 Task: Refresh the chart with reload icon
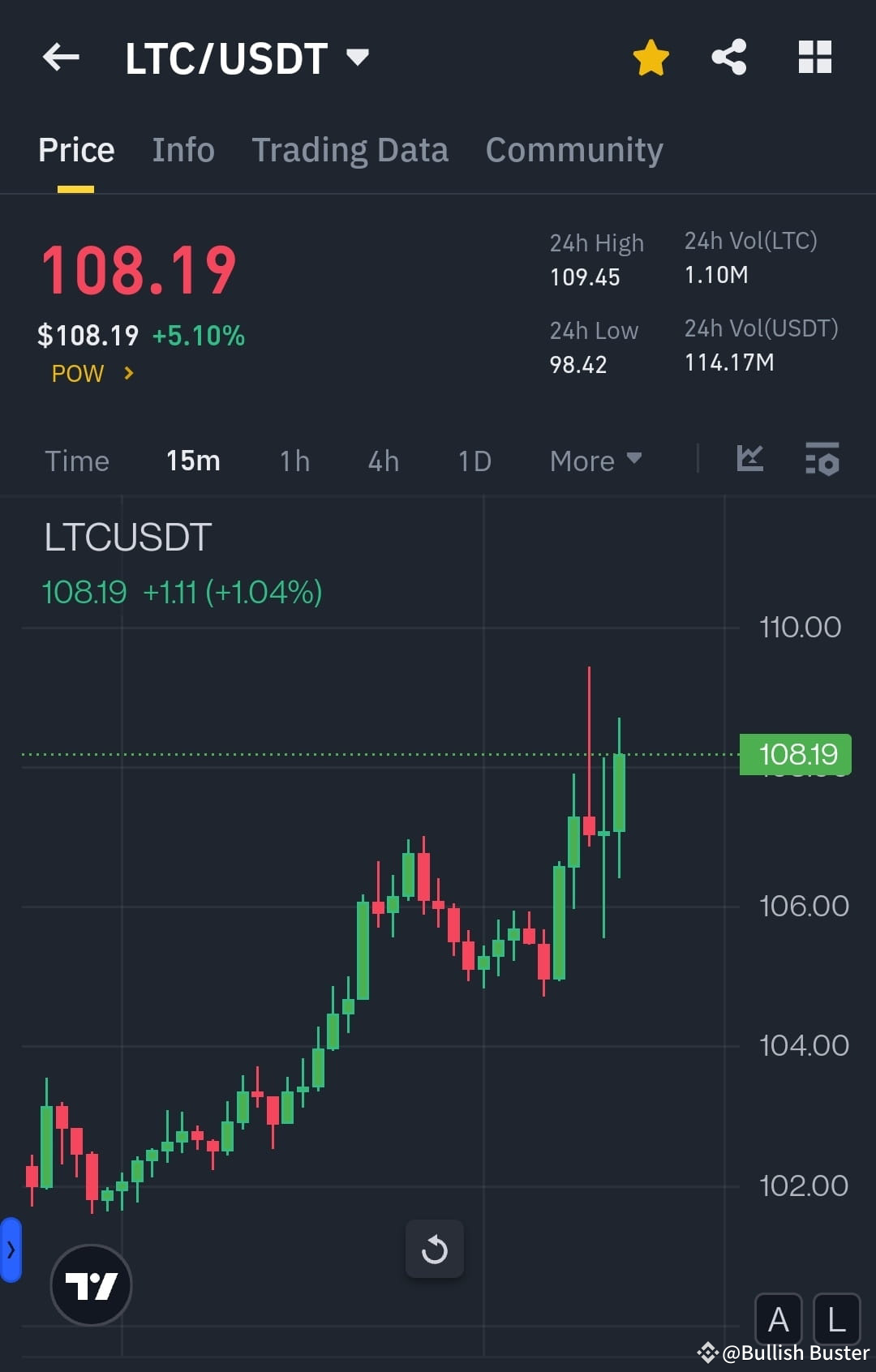tap(435, 1250)
